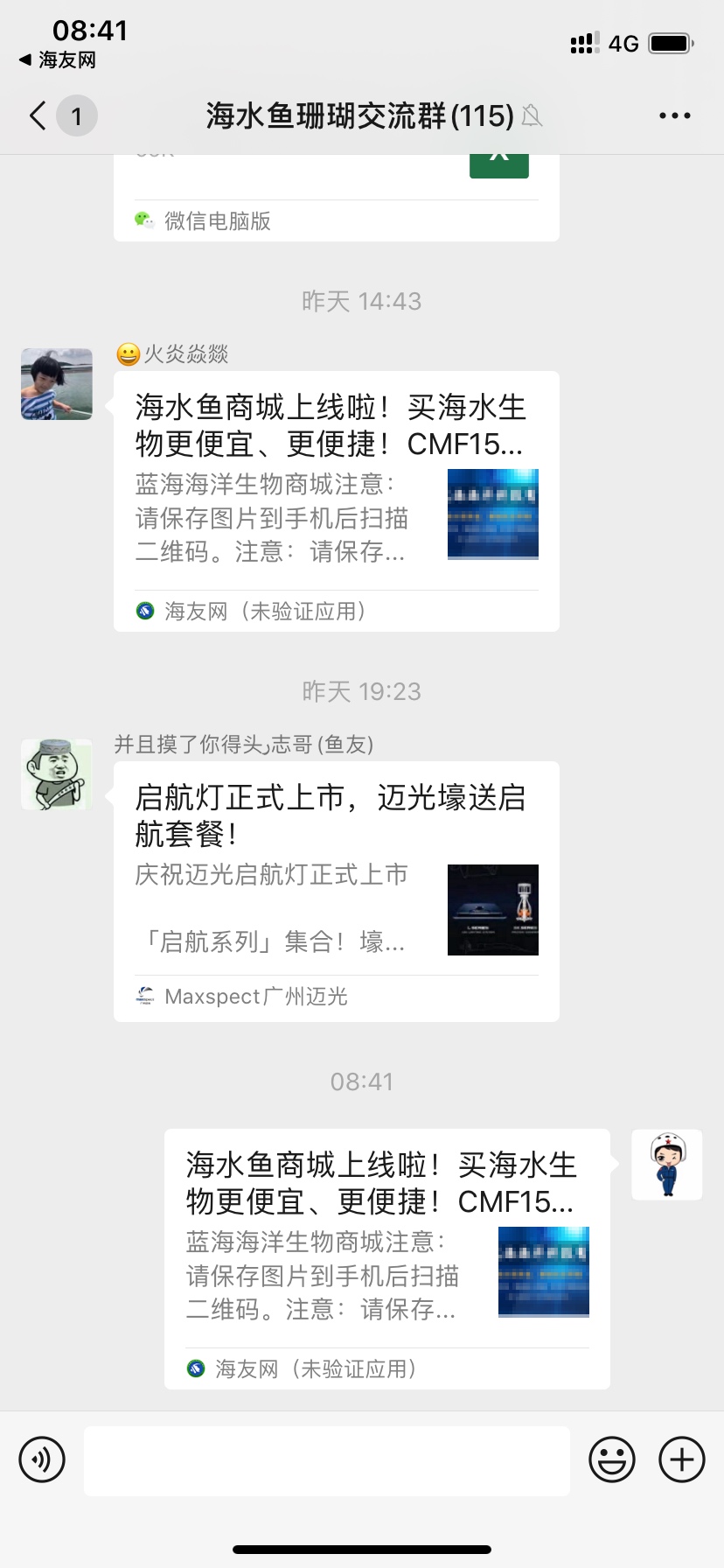View 志哥's profile avatar
Screen dimensions: 724x1568
coord(57,774)
